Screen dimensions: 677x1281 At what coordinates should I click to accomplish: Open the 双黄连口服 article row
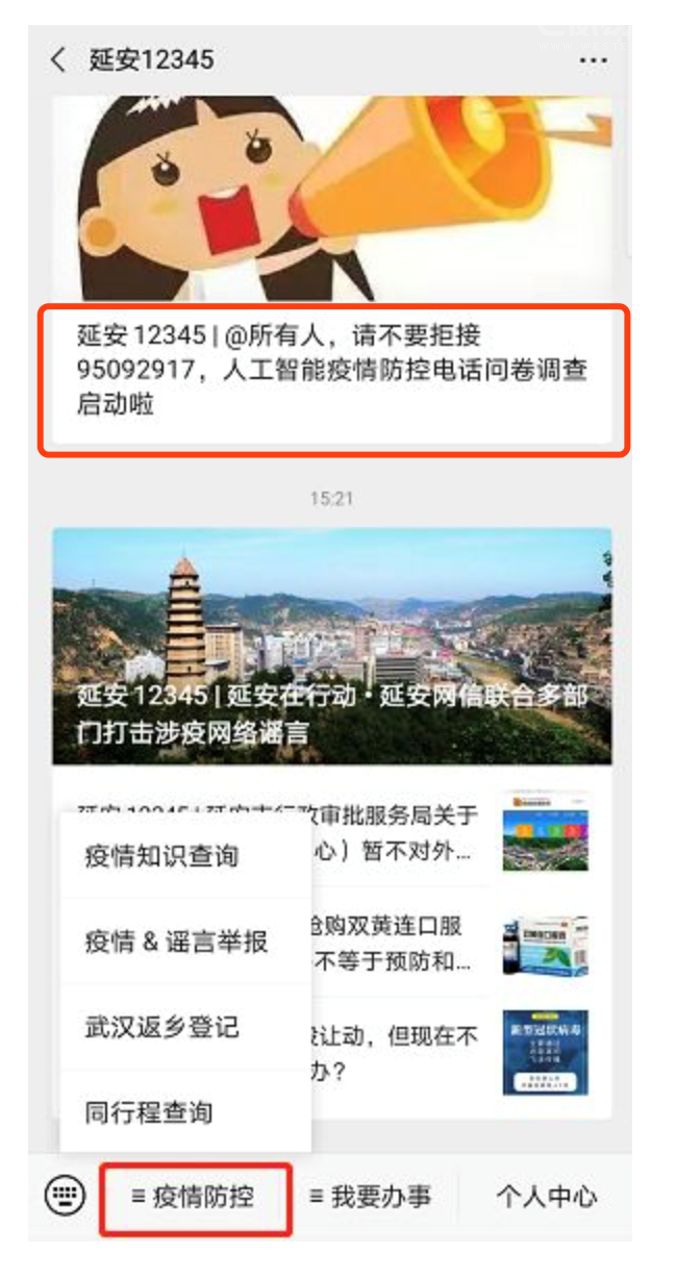pyautogui.click(x=450, y=945)
